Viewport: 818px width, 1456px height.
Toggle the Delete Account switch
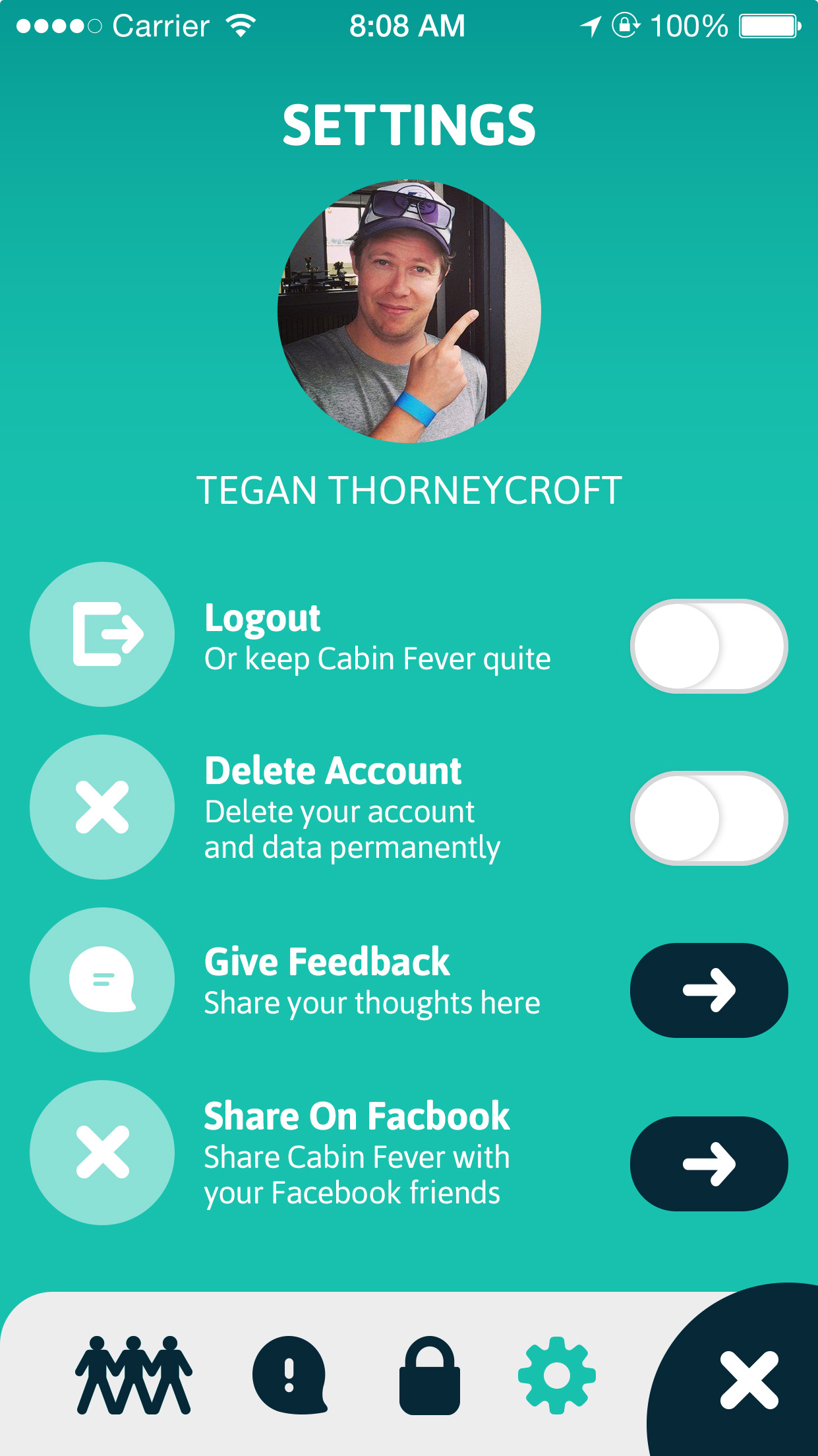click(709, 818)
